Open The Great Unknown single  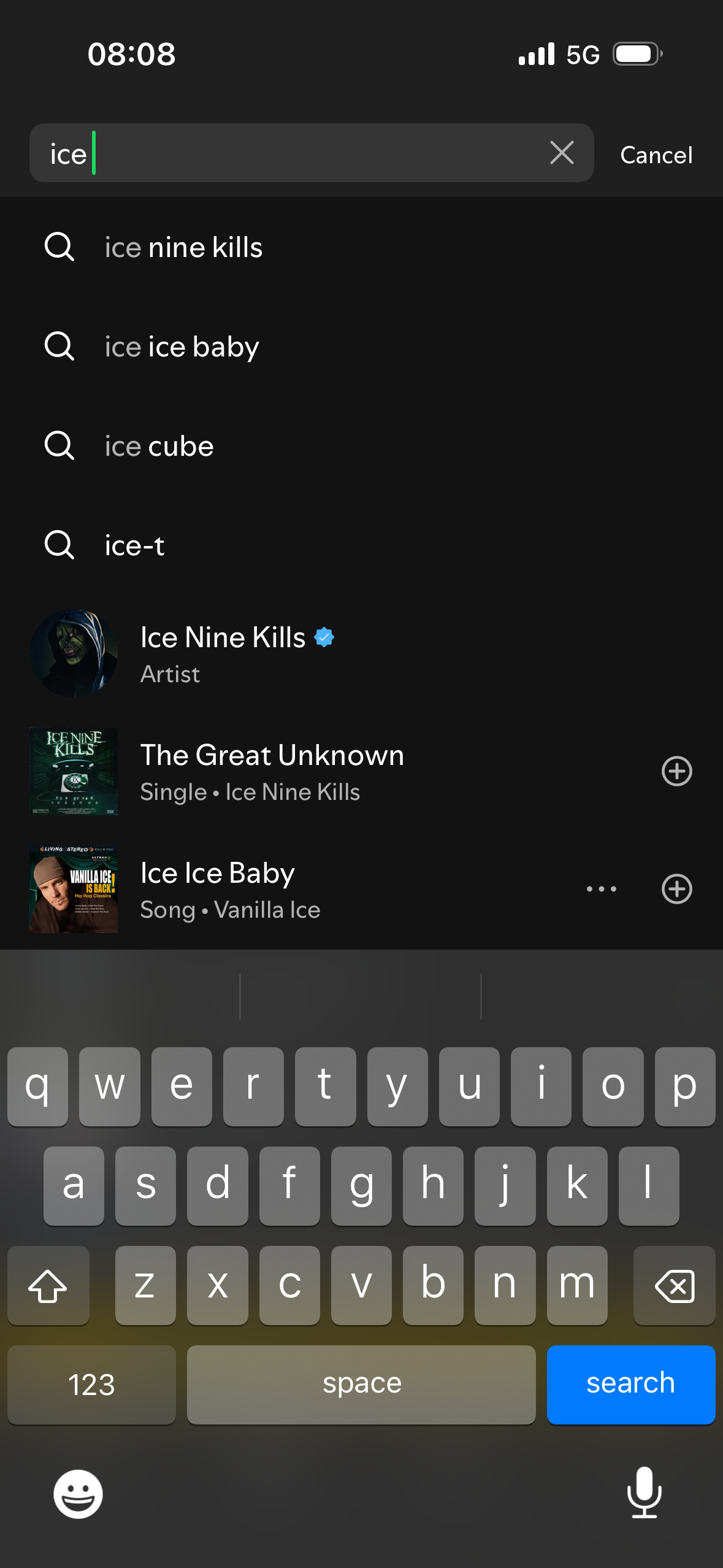[331, 771]
